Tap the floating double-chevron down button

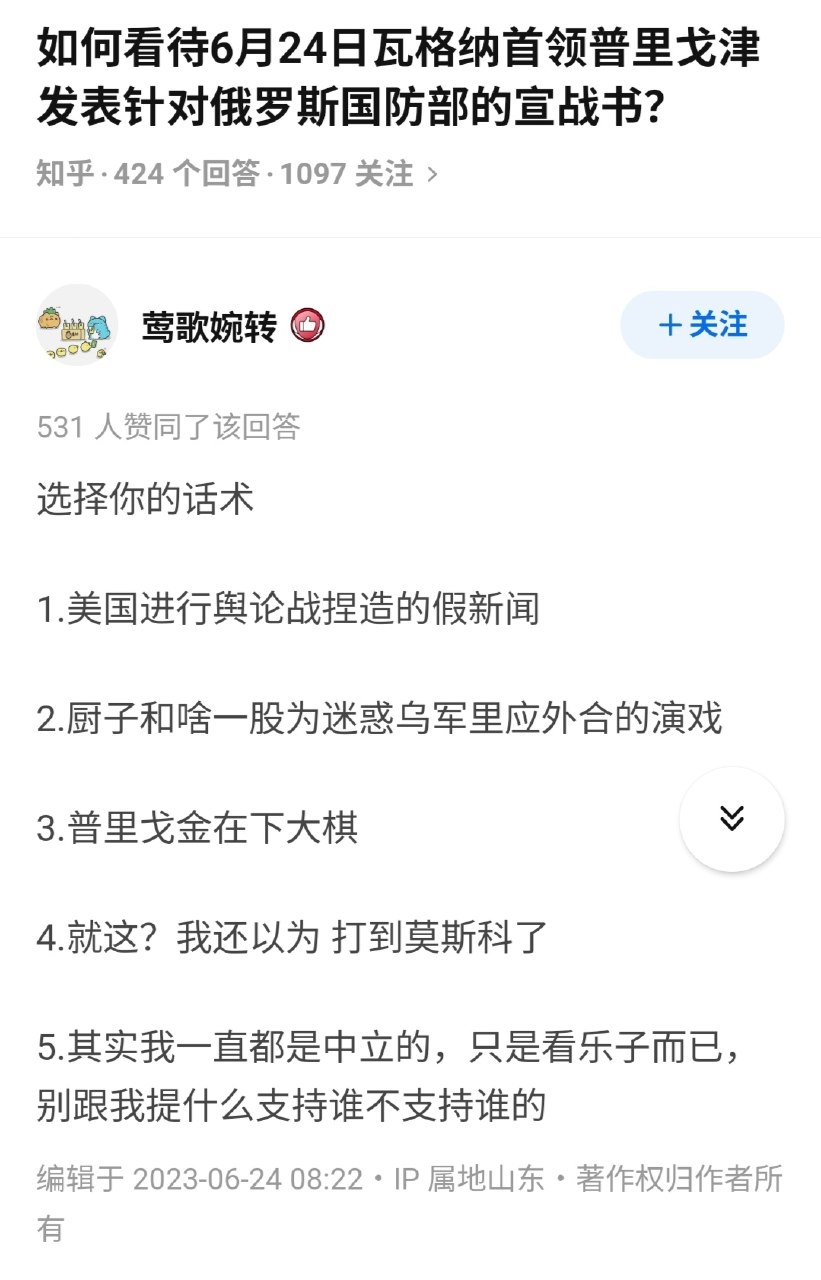point(732,819)
